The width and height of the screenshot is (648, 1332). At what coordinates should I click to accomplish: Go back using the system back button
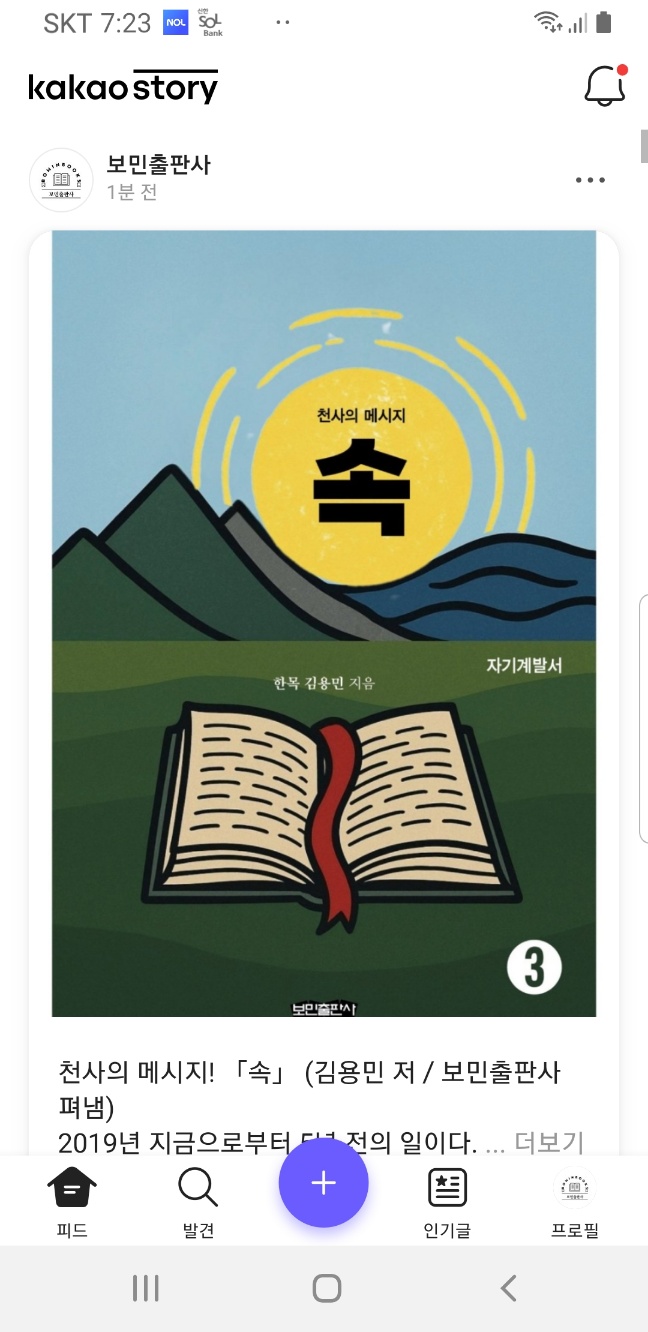tap(508, 1288)
